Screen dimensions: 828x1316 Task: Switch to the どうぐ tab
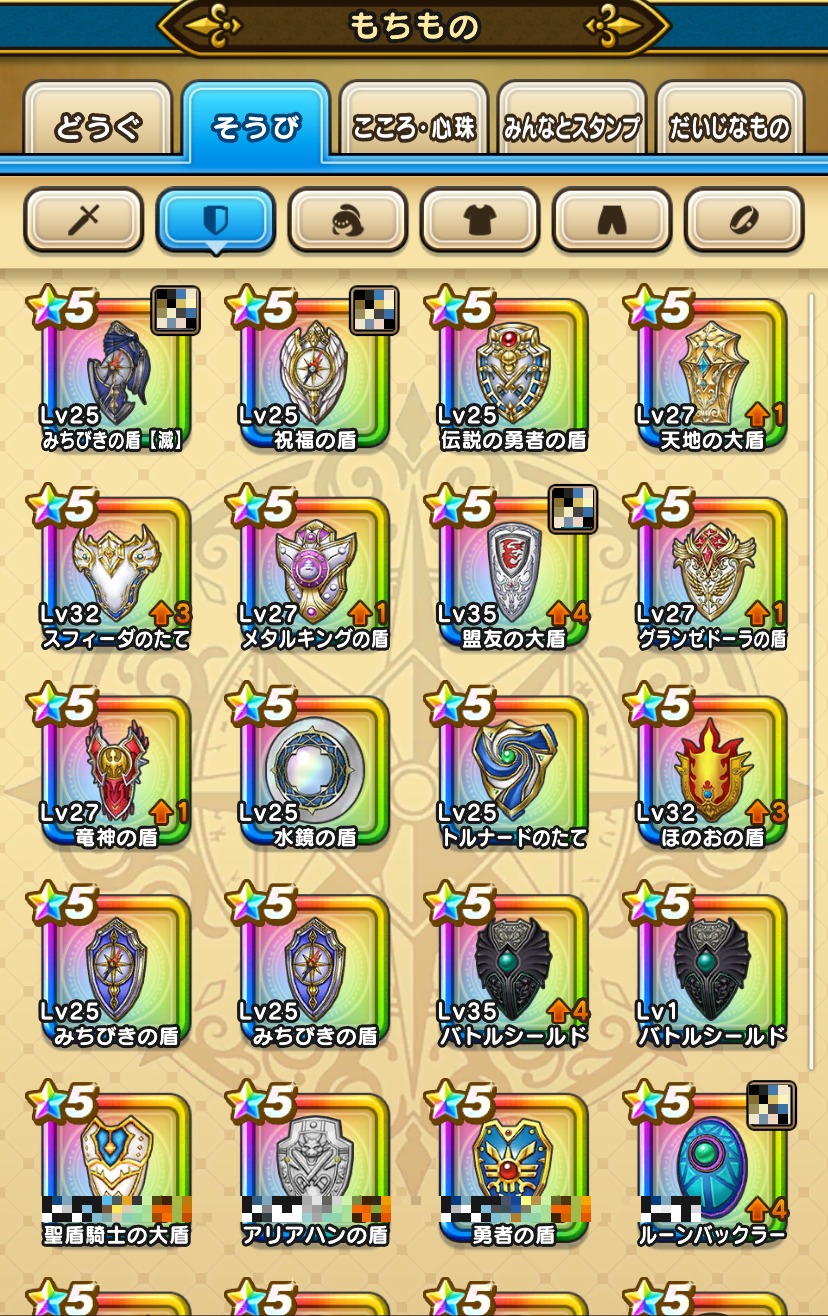coord(98,125)
